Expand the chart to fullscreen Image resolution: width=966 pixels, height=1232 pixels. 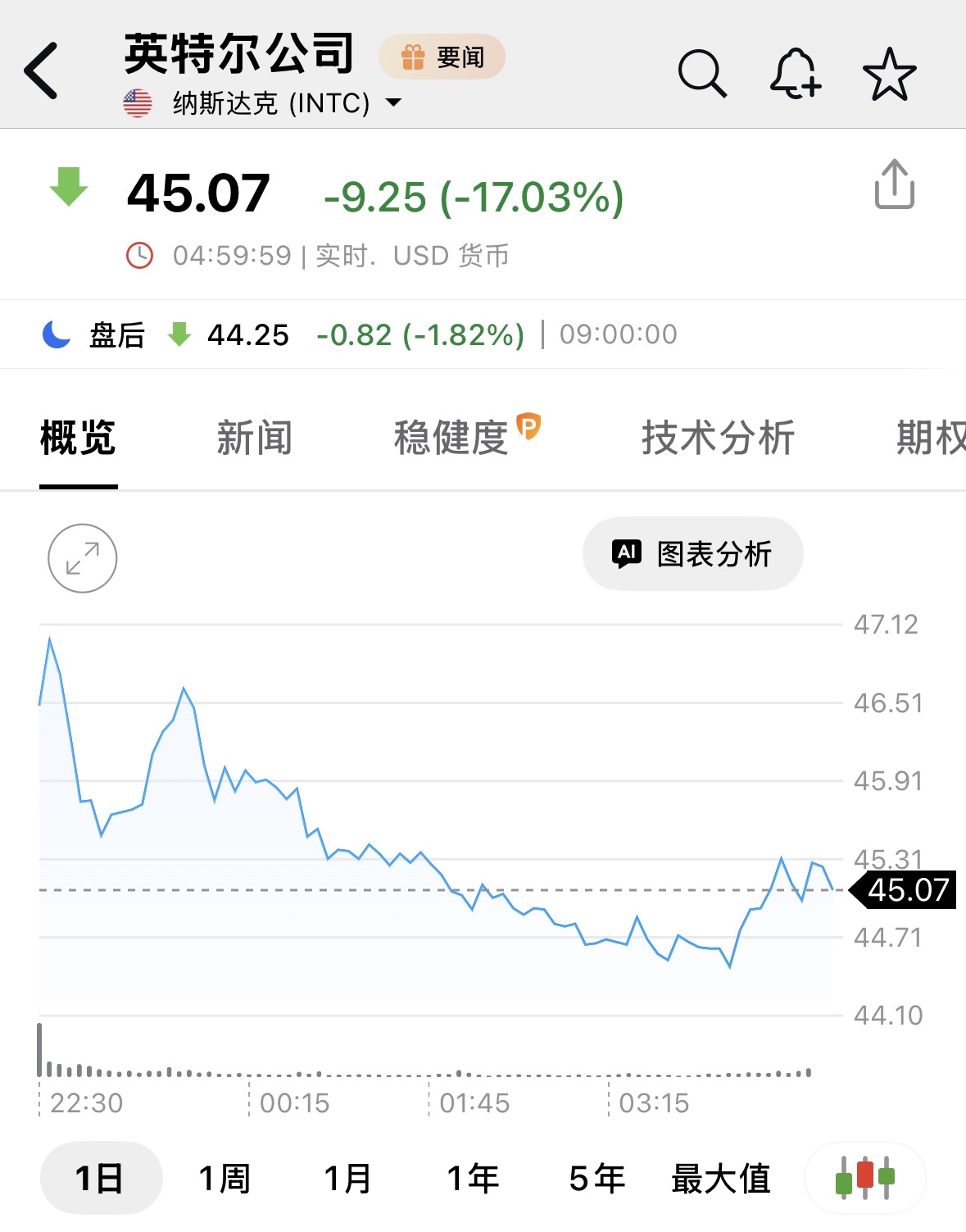click(79, 558)
